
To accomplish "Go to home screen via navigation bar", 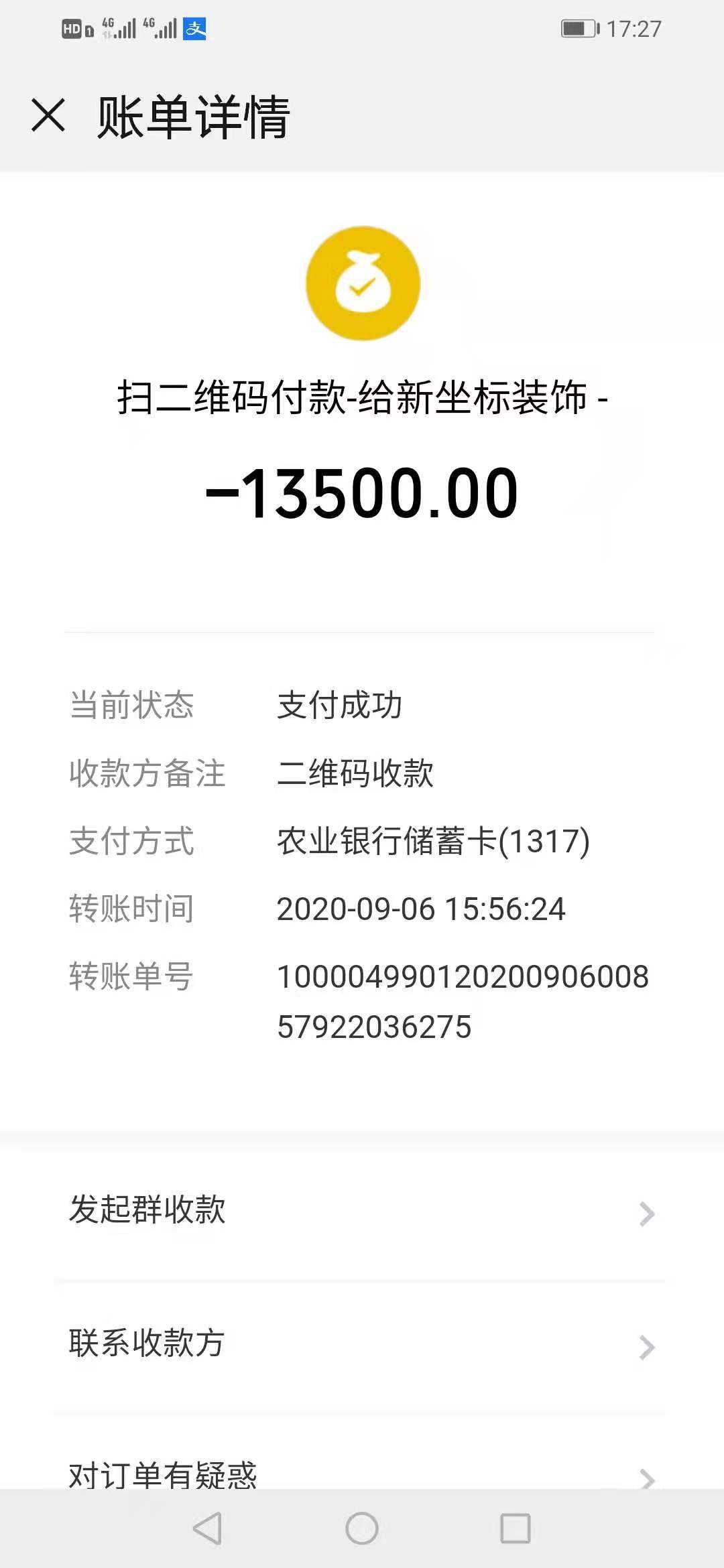I will pos(362,1529).
